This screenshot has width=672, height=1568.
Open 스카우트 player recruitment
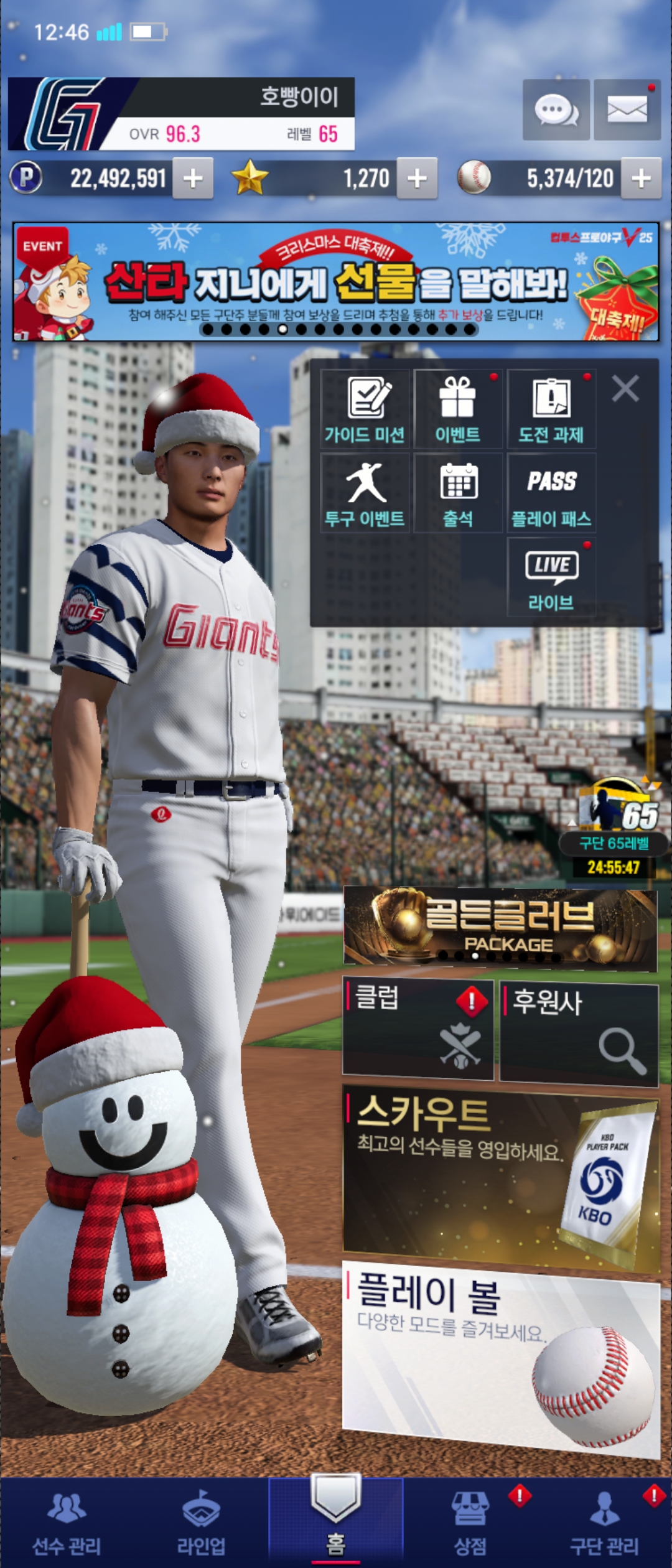500,1179
